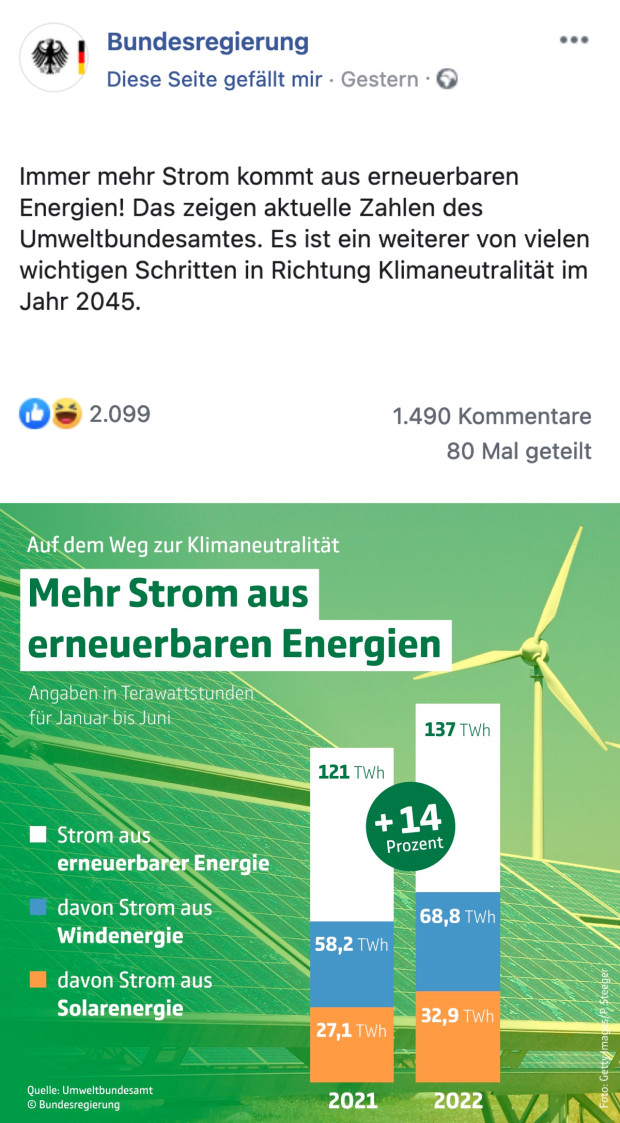Tap "Diese Seite gefällt mir"
The width and height of the screenshot is (620, 1123).
[214, 79]
